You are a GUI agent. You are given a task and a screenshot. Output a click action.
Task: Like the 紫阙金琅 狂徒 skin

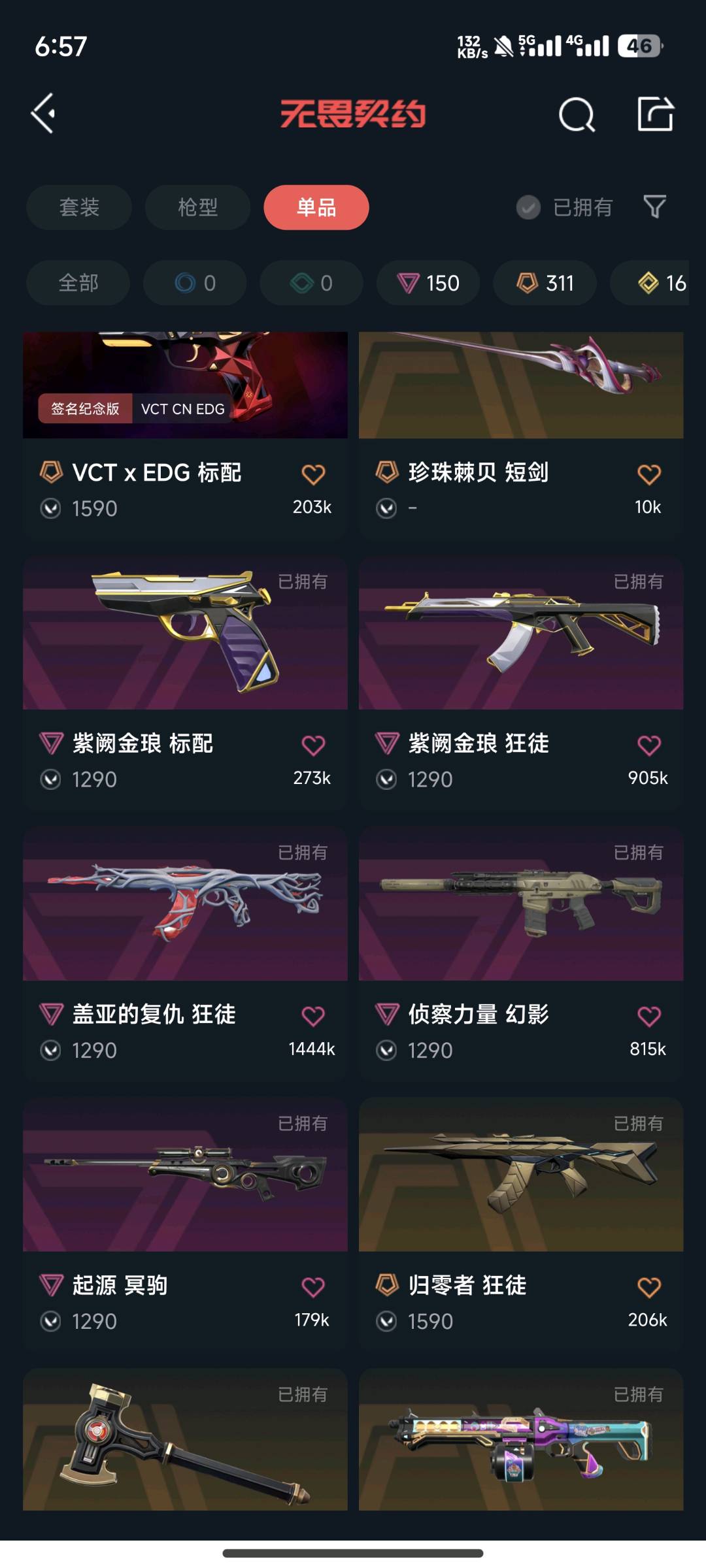(648, 745)
